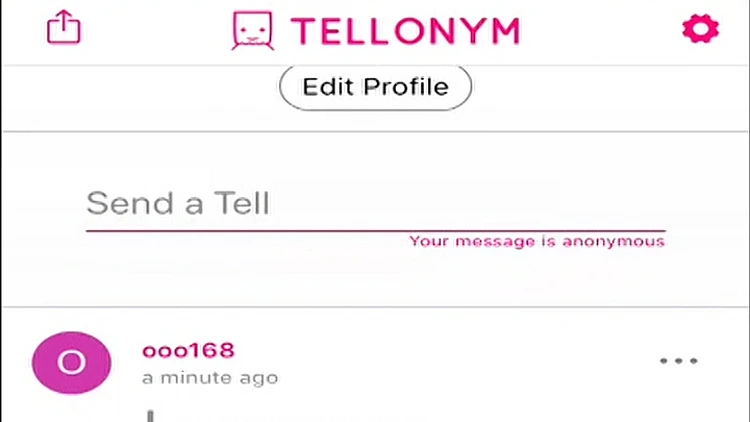Open the three-dot menu on ooo168's tell

pyautogui.click(x=678, y=361)
